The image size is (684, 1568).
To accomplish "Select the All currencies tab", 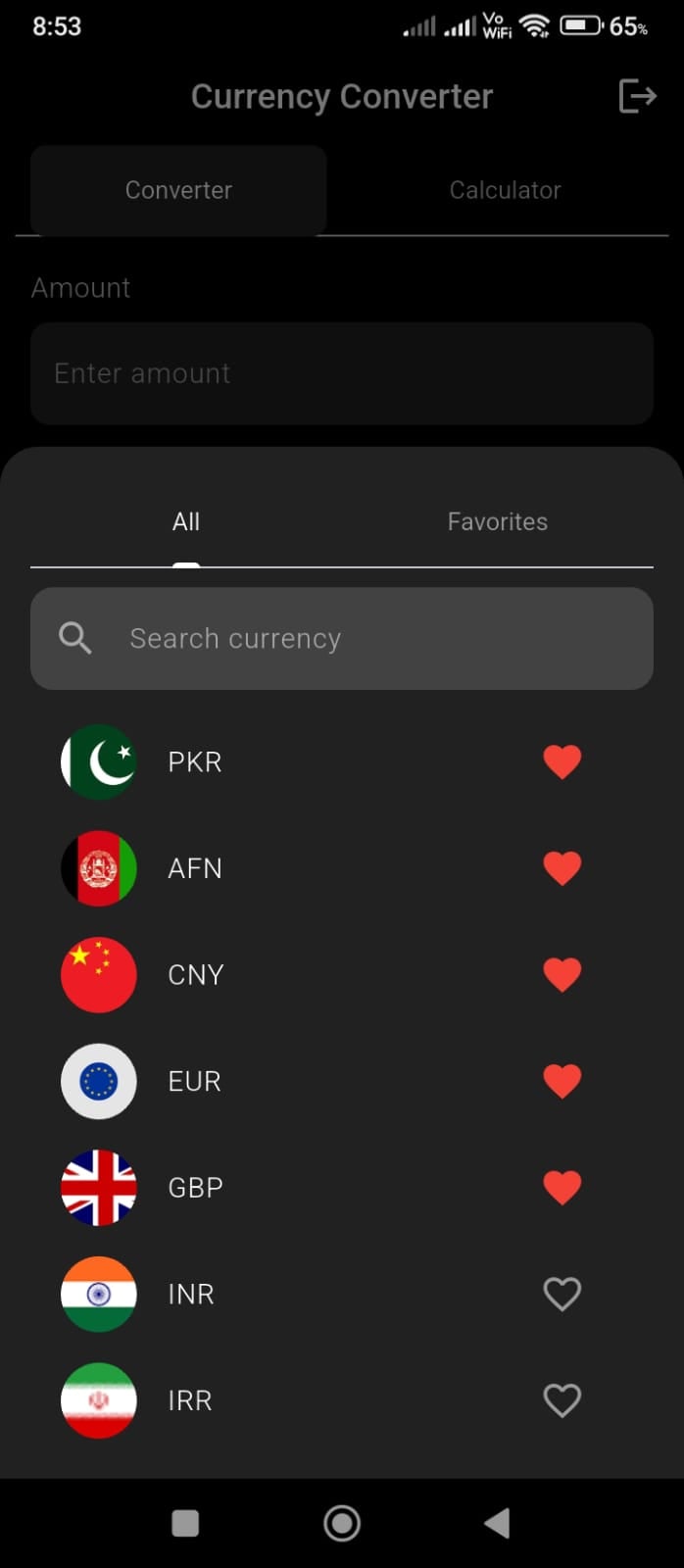I will tap(186, 521).
